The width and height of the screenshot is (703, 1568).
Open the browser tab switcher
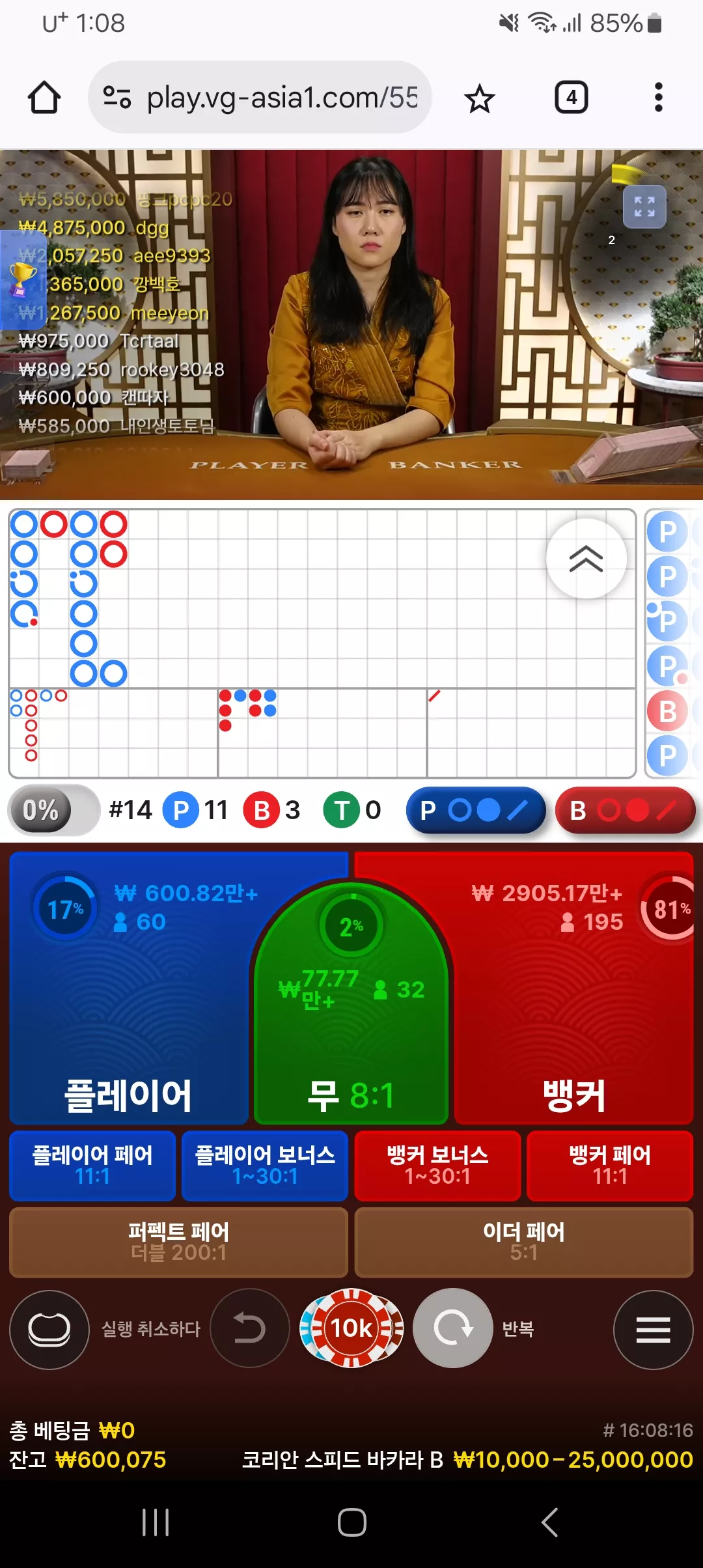click(572, 98)
